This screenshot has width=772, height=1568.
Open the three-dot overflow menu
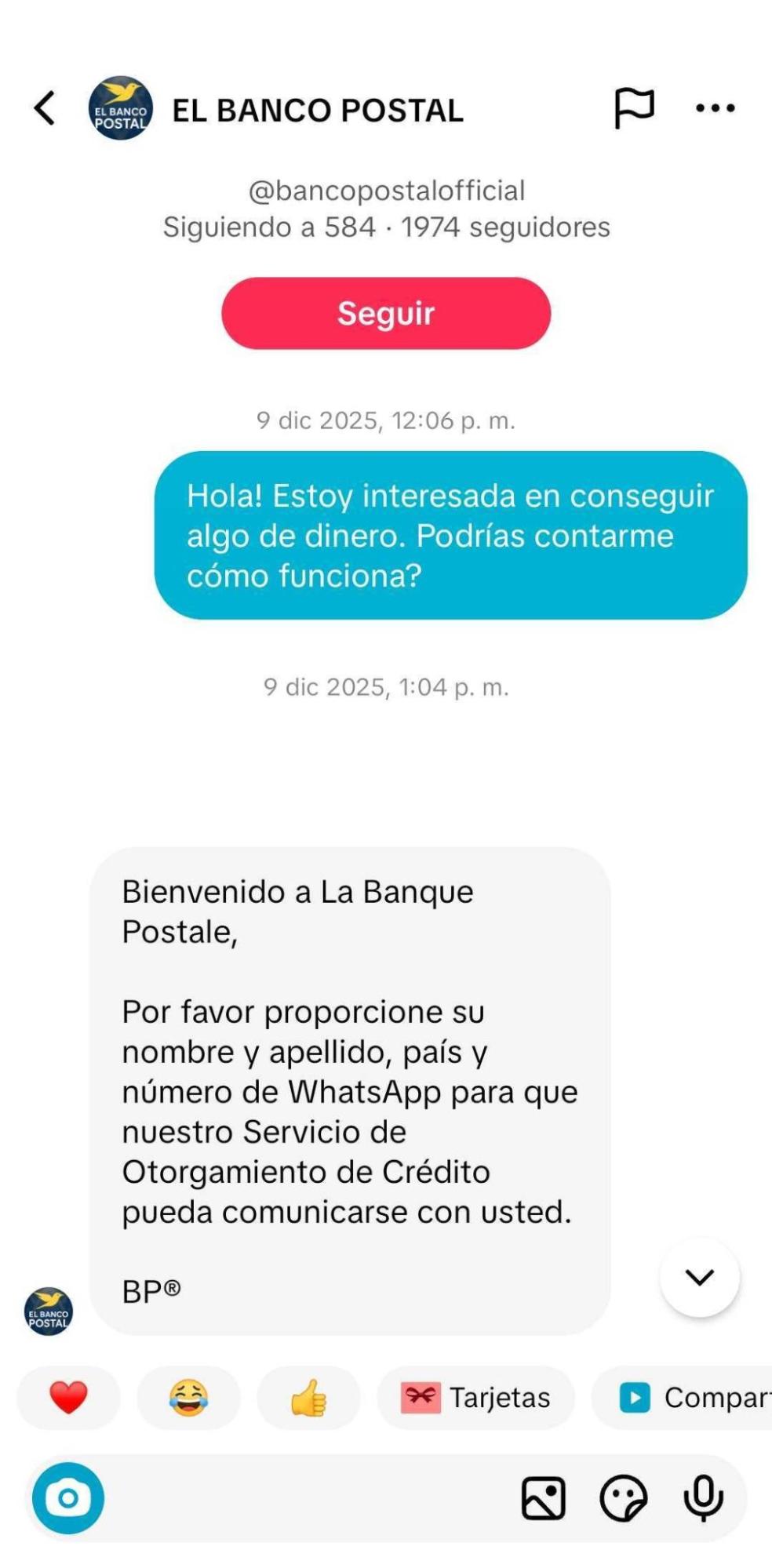pyautogui.click(x=715, y=108)
